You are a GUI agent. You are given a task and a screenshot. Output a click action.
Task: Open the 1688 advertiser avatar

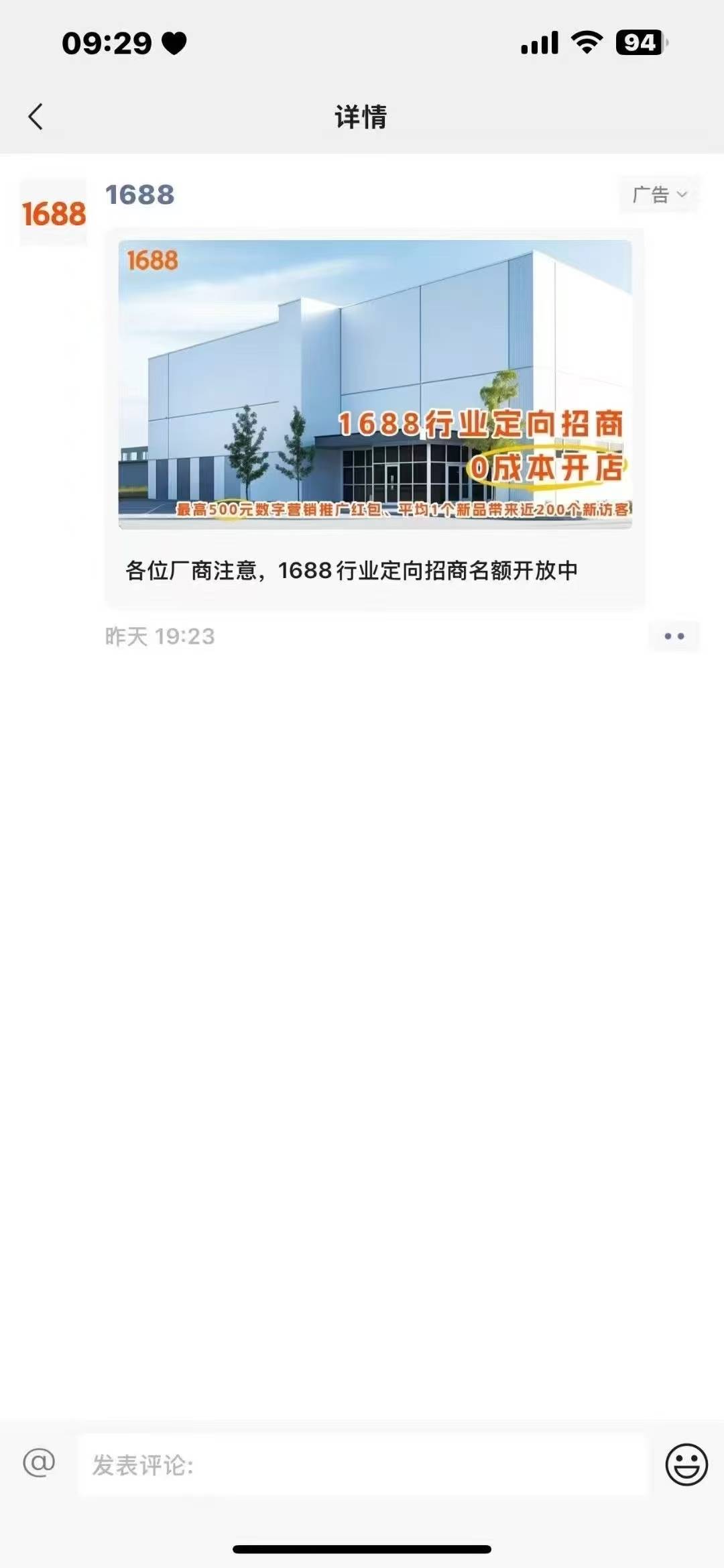point(54,213)
